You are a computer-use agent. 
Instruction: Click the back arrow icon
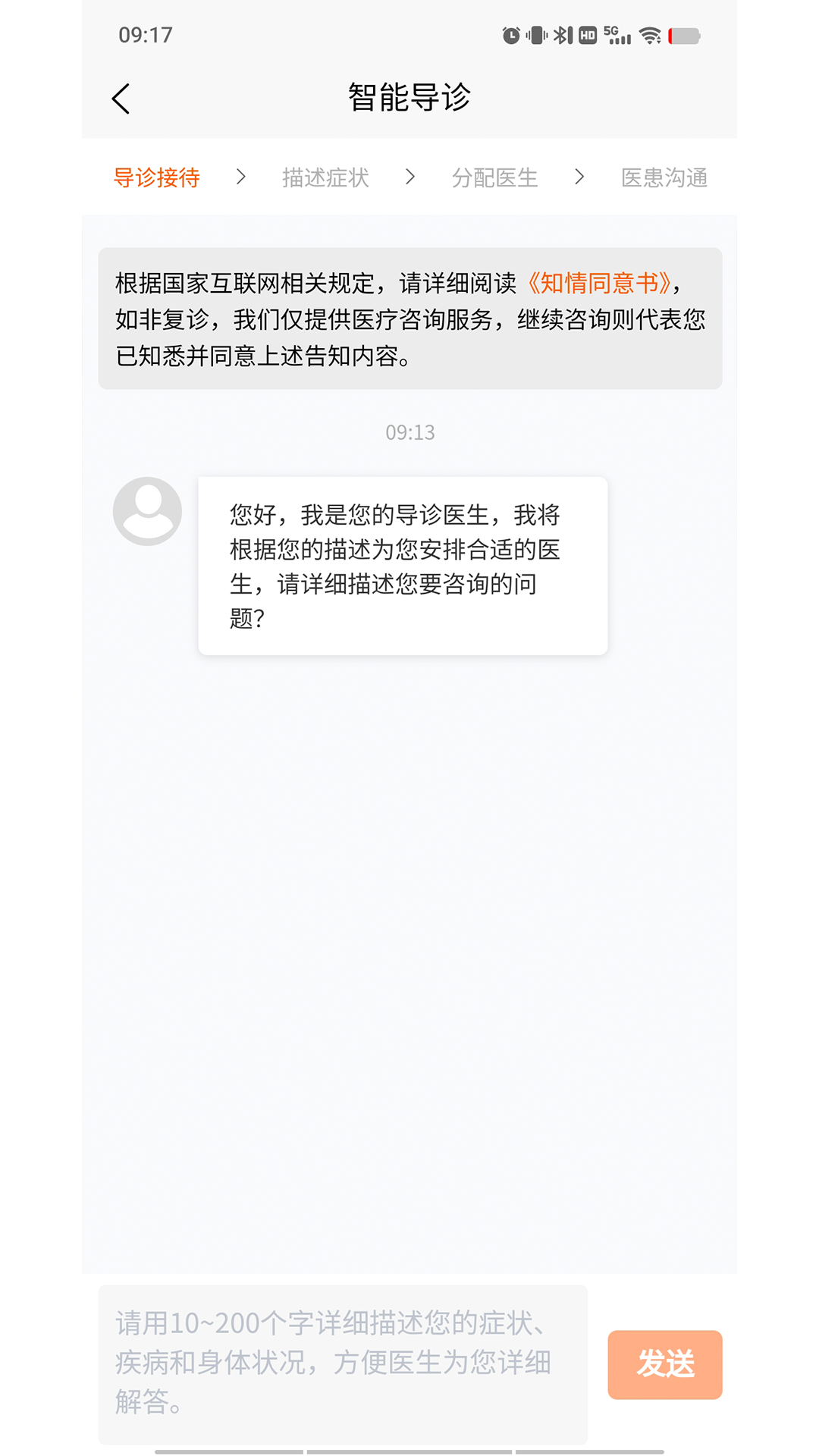[121, 99]
